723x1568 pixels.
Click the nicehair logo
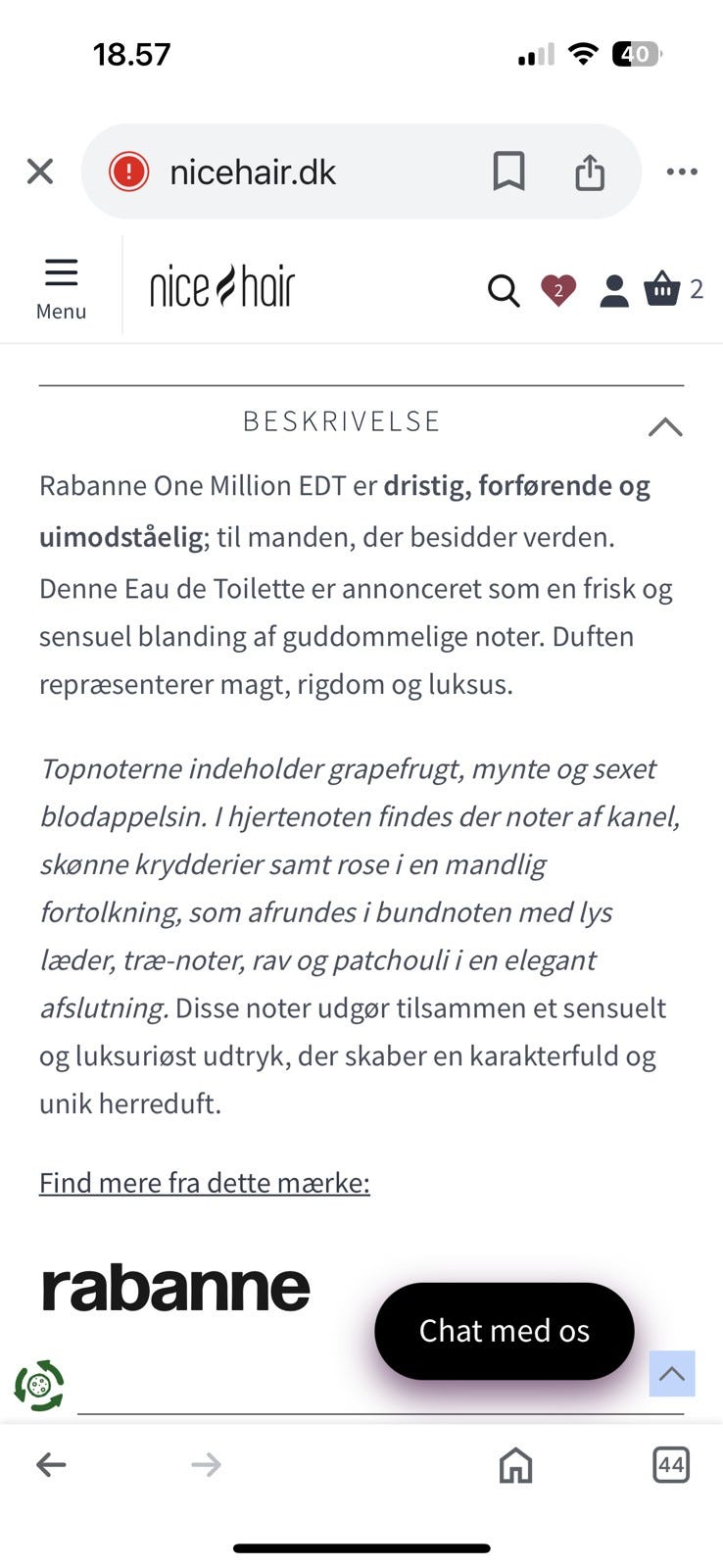[221, 285]
